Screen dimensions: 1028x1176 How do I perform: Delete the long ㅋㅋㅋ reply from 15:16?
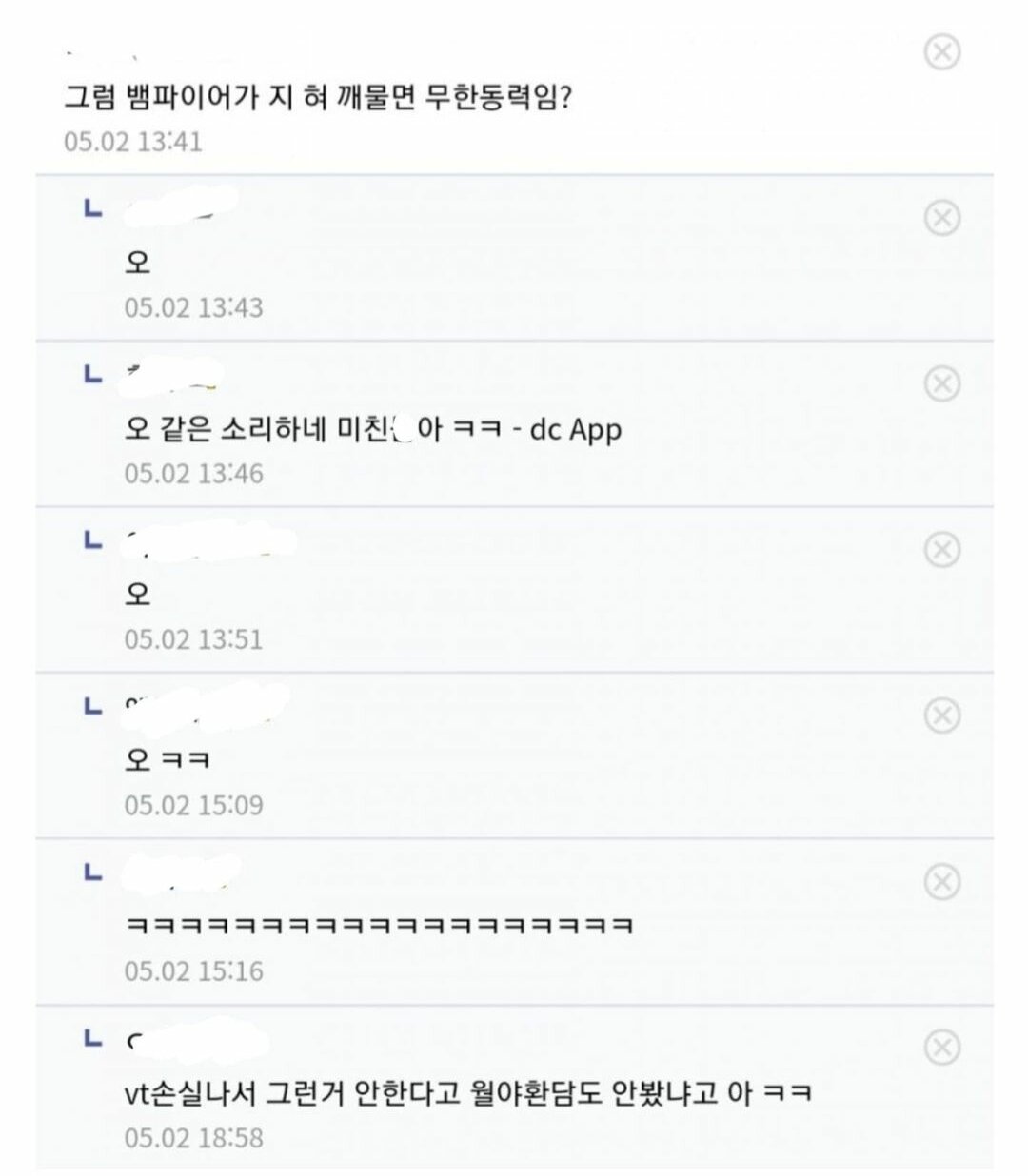pyautogui.click(x=941, y=882)
